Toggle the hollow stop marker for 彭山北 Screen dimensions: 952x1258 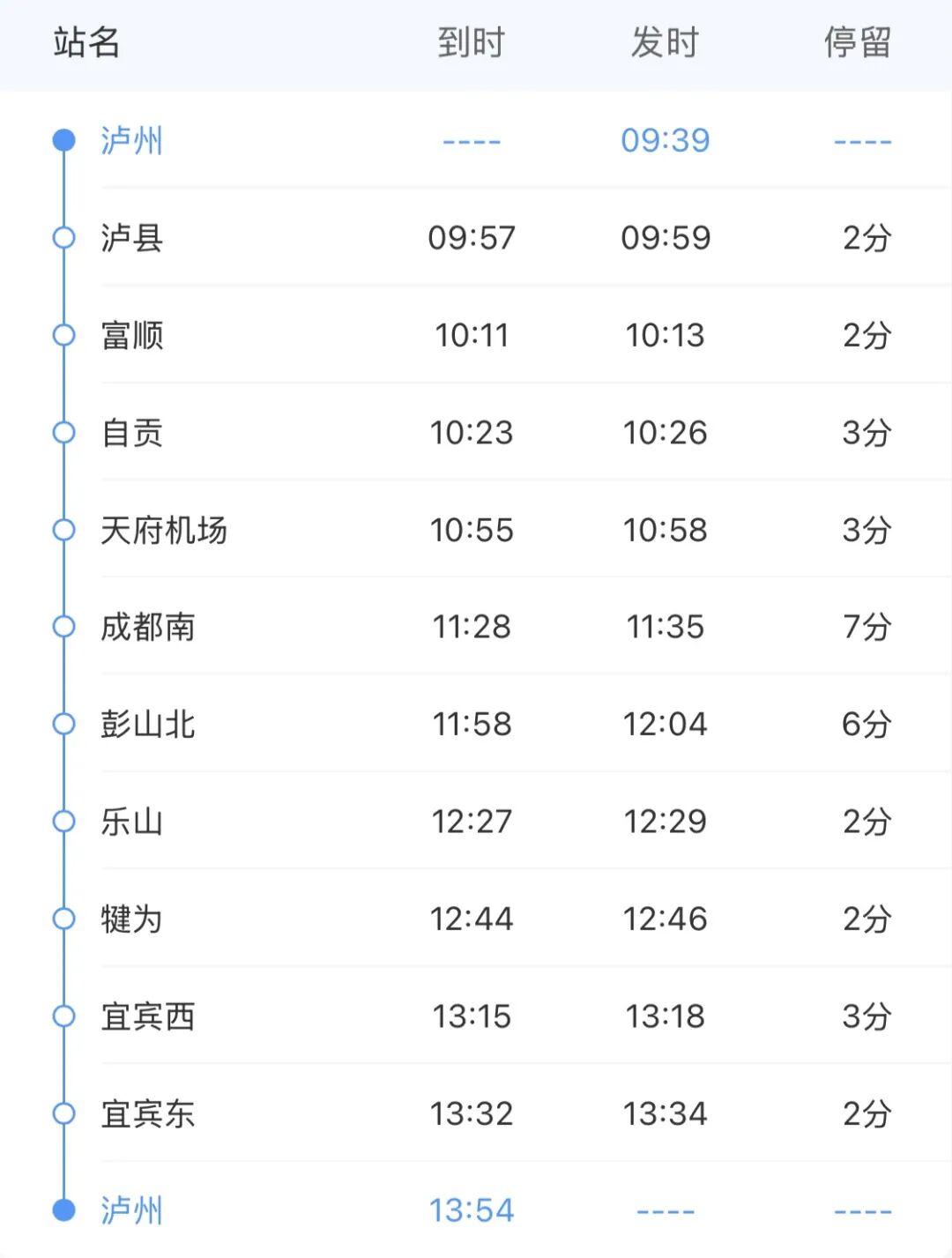click(x=63, y=724)
